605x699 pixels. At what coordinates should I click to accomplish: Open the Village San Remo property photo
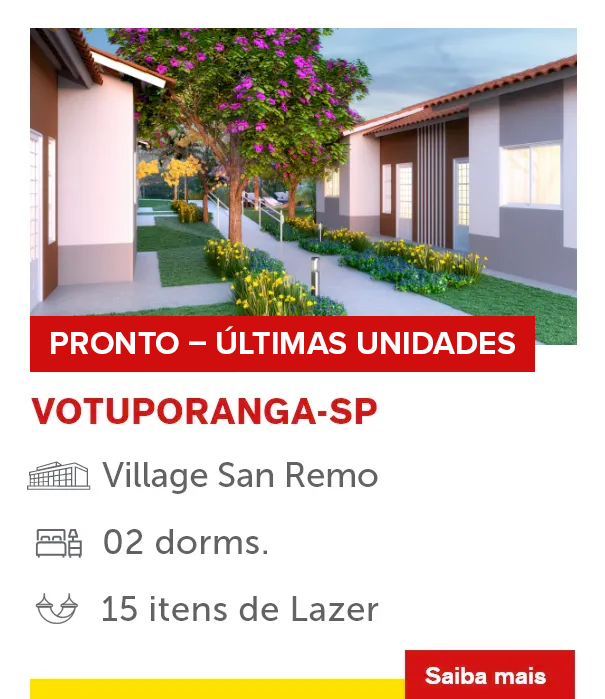click(303, 175)
